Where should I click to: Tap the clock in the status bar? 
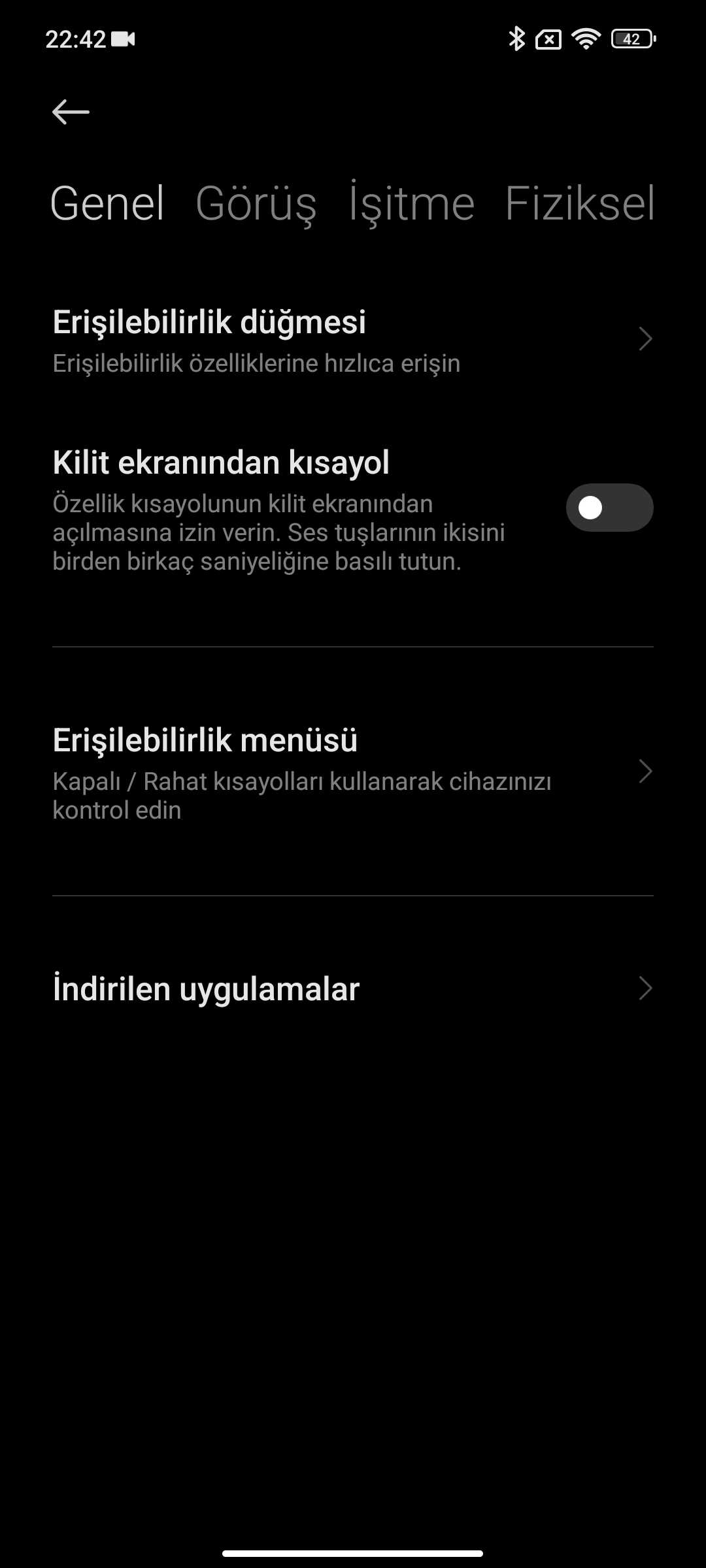[74, 39]
